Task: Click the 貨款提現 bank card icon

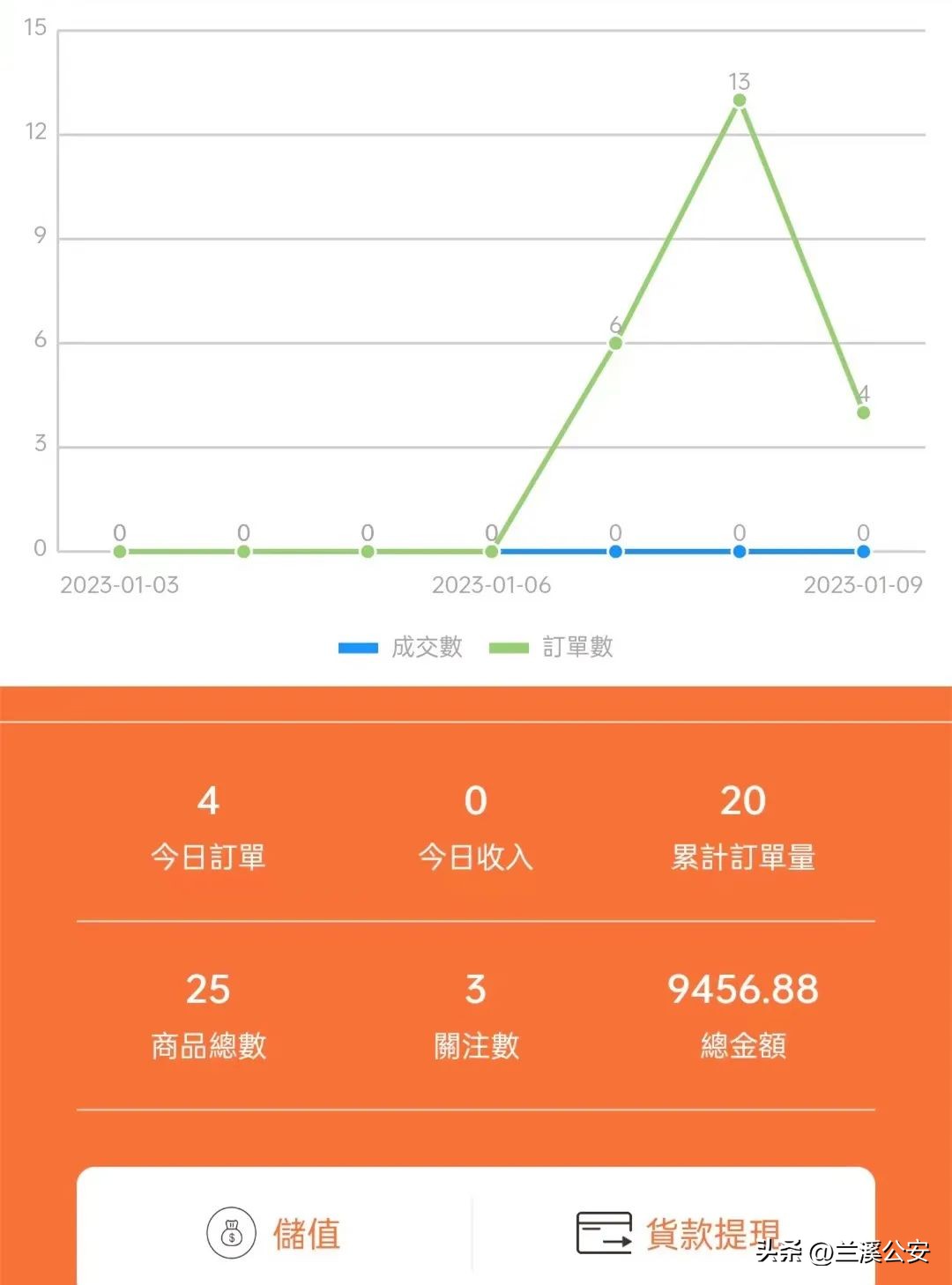Action: 605,1232
